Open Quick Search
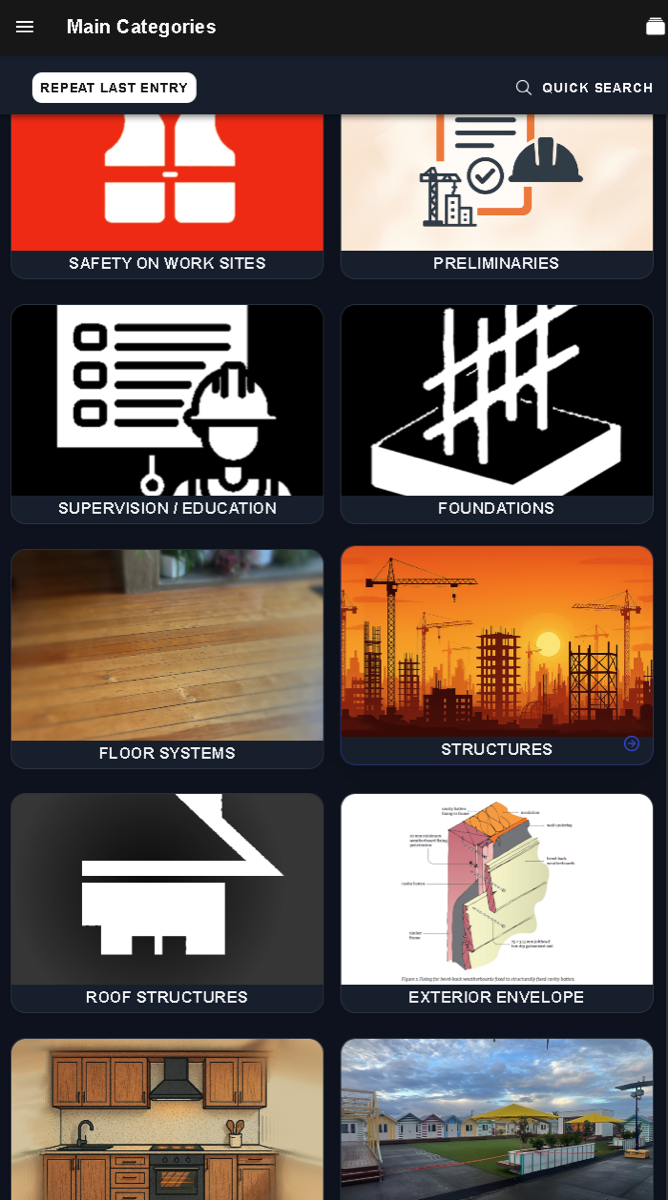 [x=584, y=88]
